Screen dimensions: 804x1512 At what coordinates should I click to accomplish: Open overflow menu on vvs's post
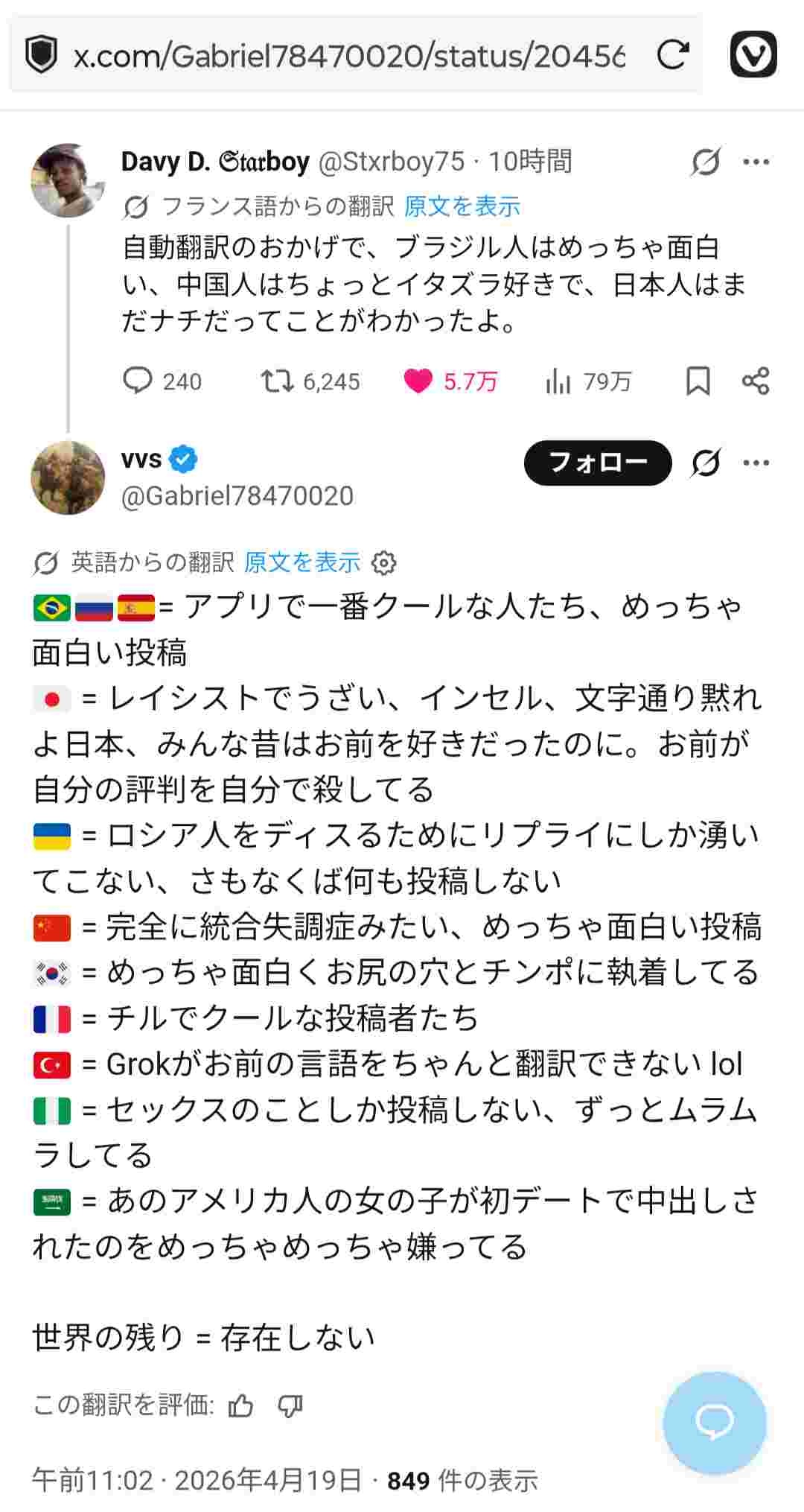756,463
